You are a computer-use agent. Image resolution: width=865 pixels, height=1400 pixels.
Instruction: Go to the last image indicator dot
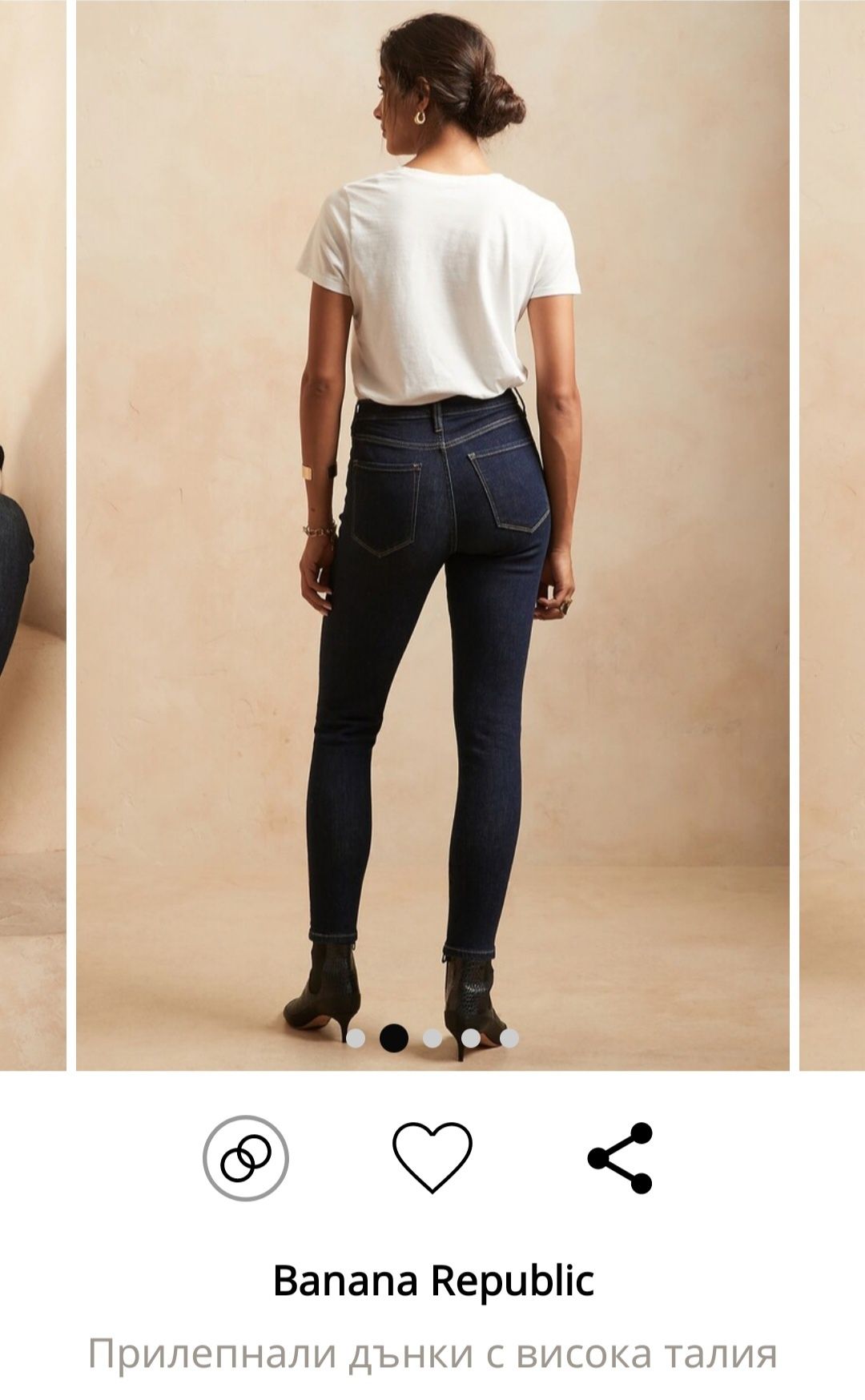tap(509, 1039)
